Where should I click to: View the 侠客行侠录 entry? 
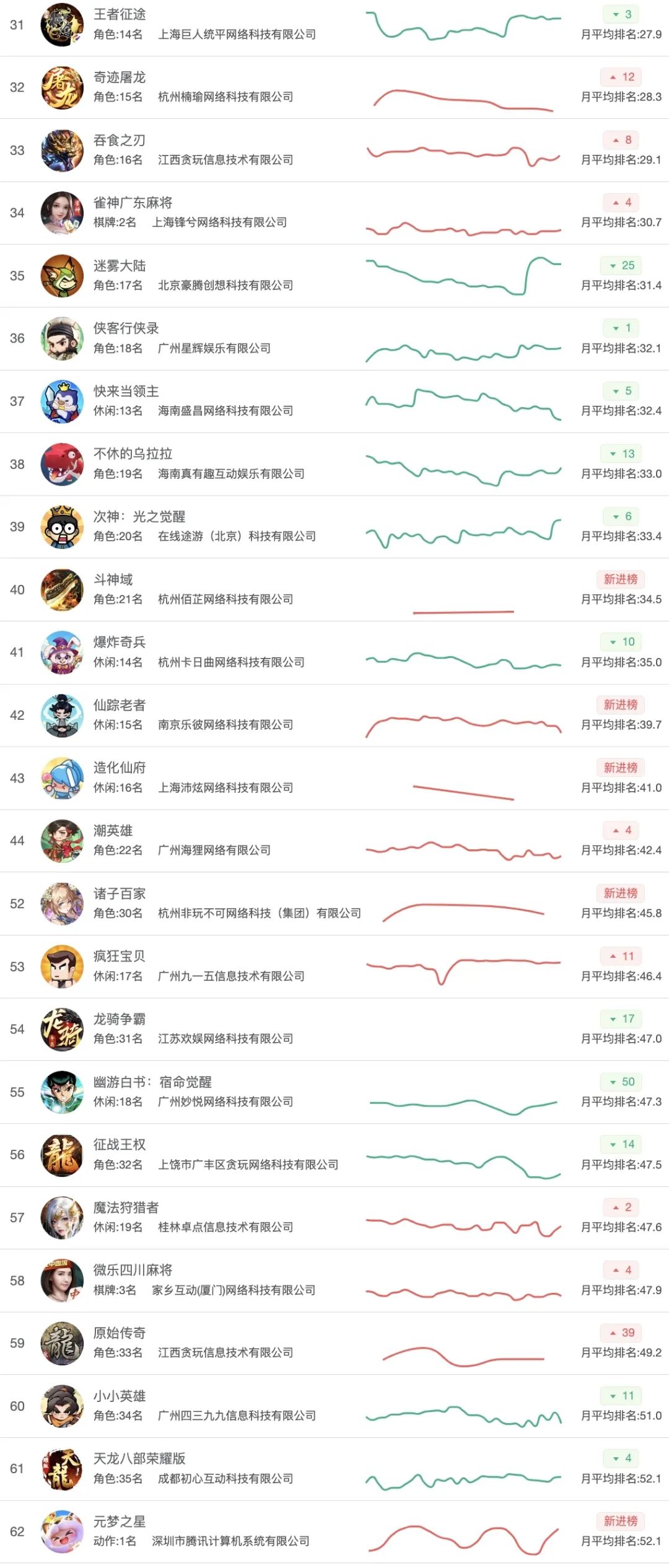126,328
